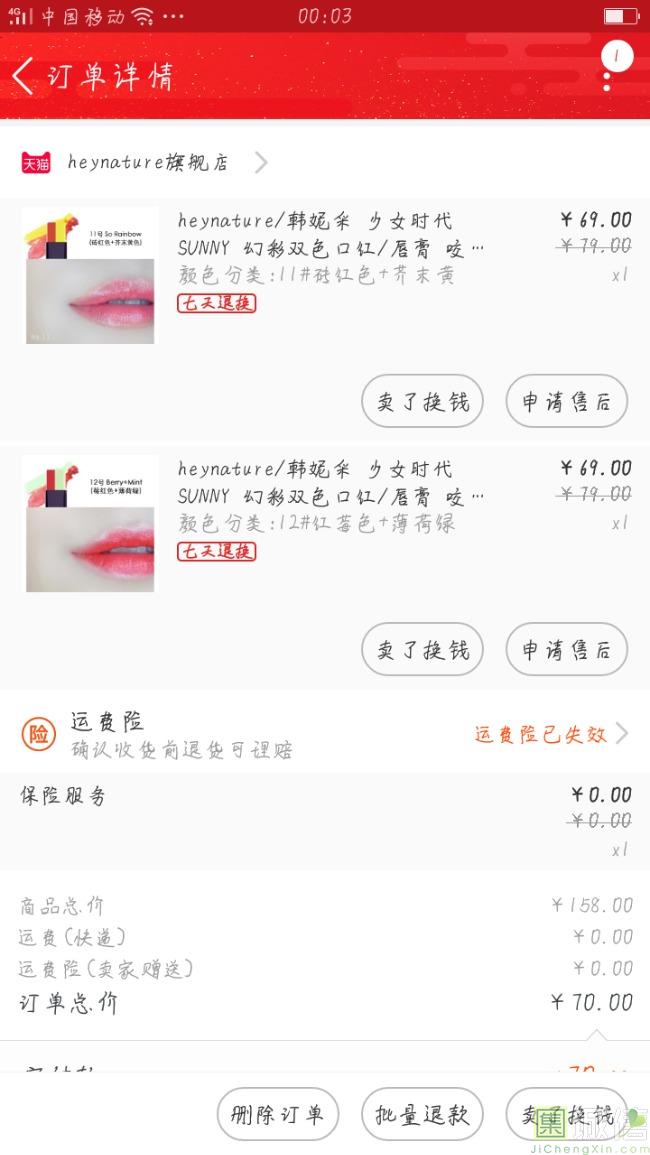The width and height of the screenshot is (650, 1155).
Task: Open heynature旗舰店 store page
Action: [x=147, y=162]
